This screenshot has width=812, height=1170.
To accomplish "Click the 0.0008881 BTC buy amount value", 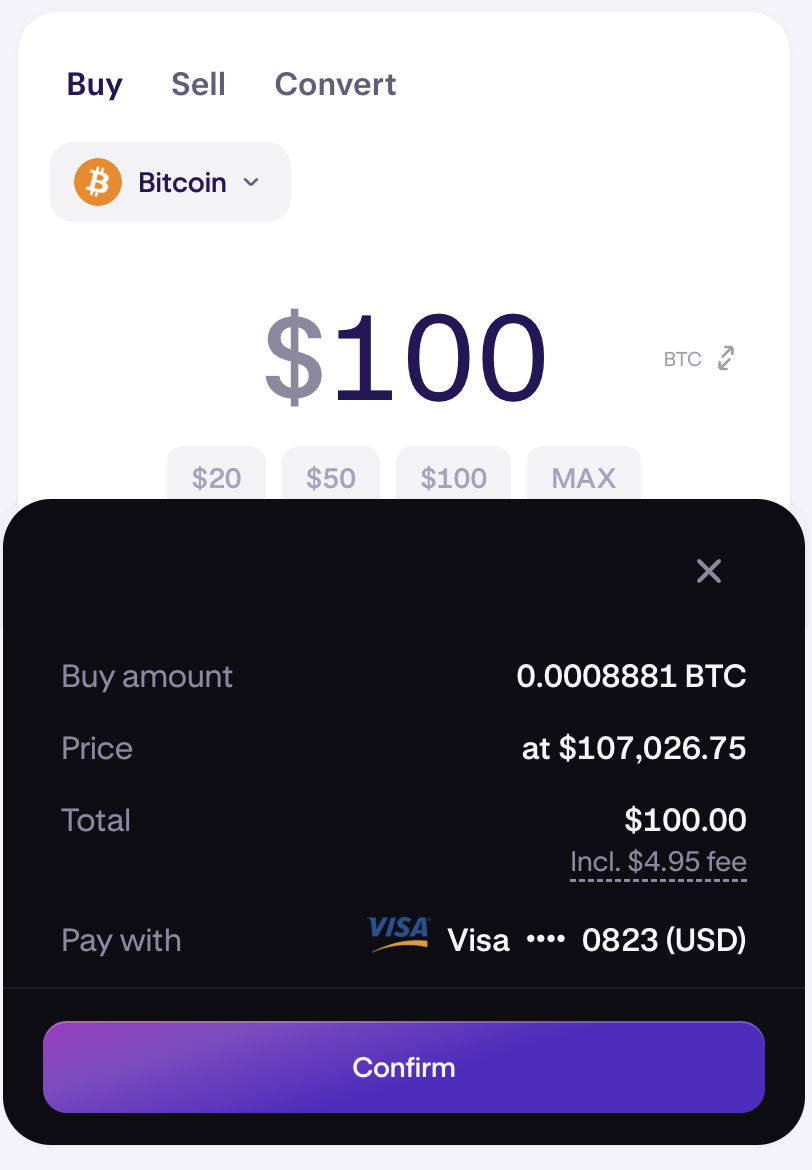I will [x=631, y=676].
